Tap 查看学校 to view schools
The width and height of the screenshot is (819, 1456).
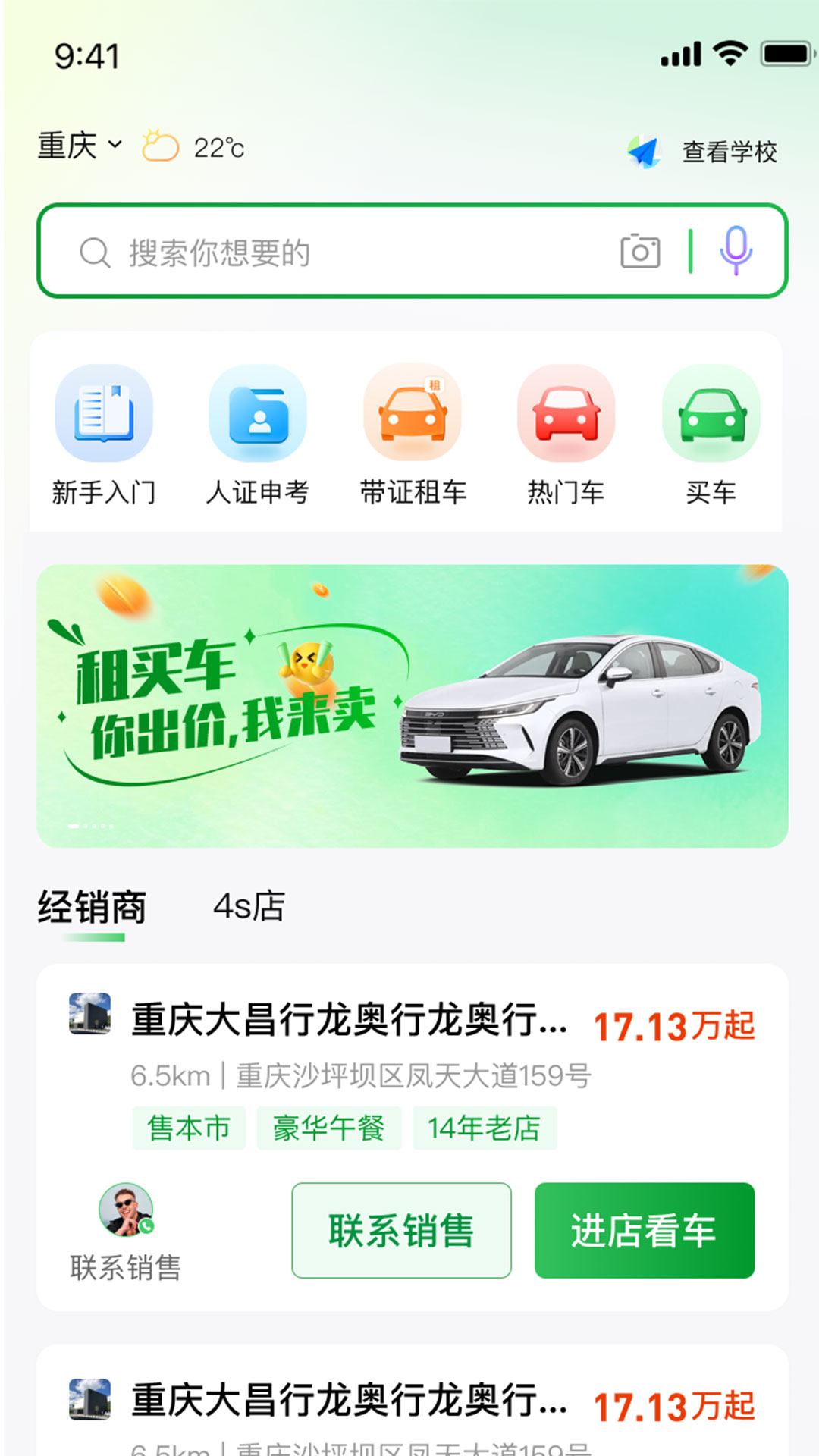click(x=703, y=152)
